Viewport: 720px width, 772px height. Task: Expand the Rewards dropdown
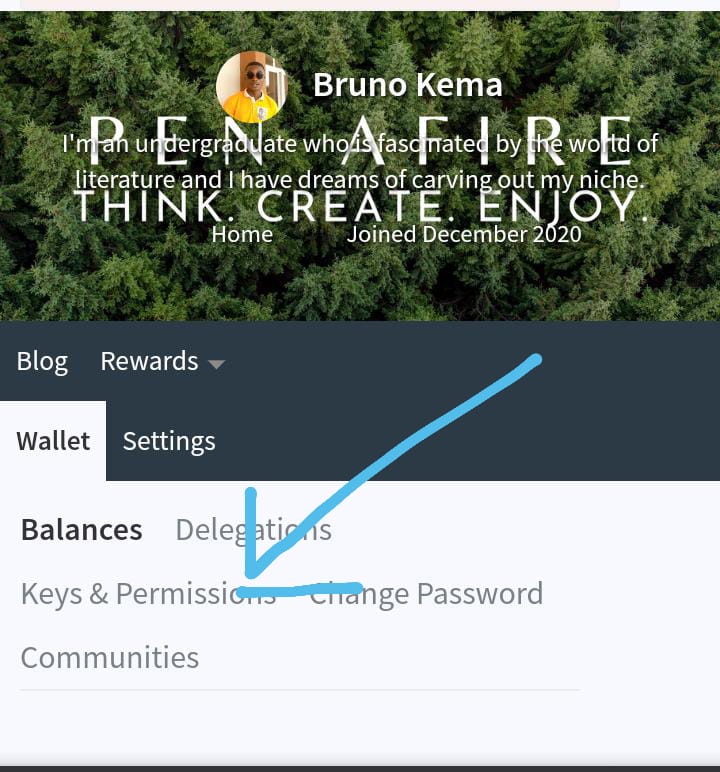tap(161, 361)
